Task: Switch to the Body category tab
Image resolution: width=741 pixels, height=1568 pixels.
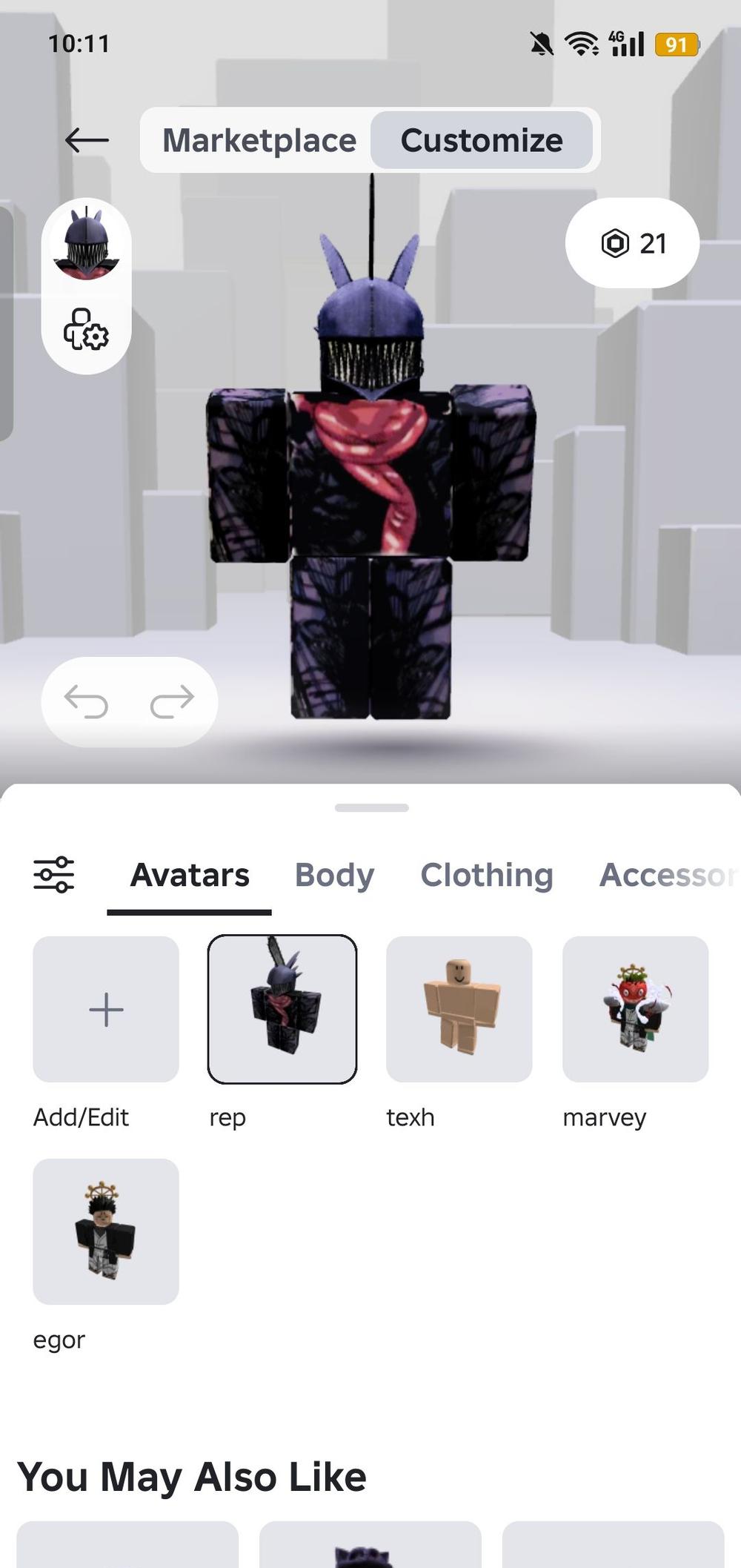Action: point(334,875)
